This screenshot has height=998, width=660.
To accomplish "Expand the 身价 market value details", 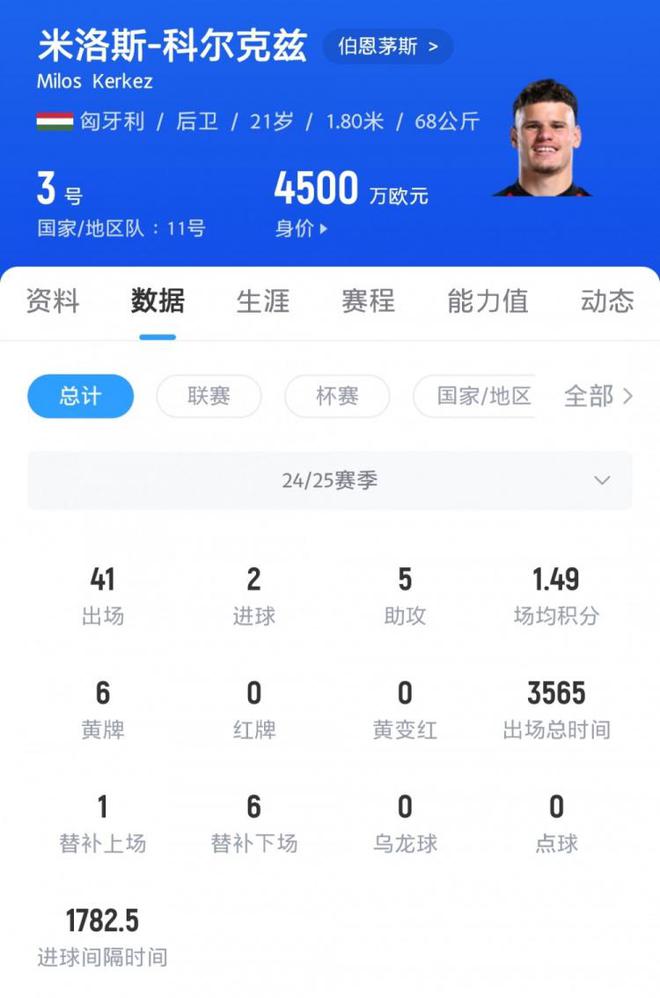I will tap(302, 229).
